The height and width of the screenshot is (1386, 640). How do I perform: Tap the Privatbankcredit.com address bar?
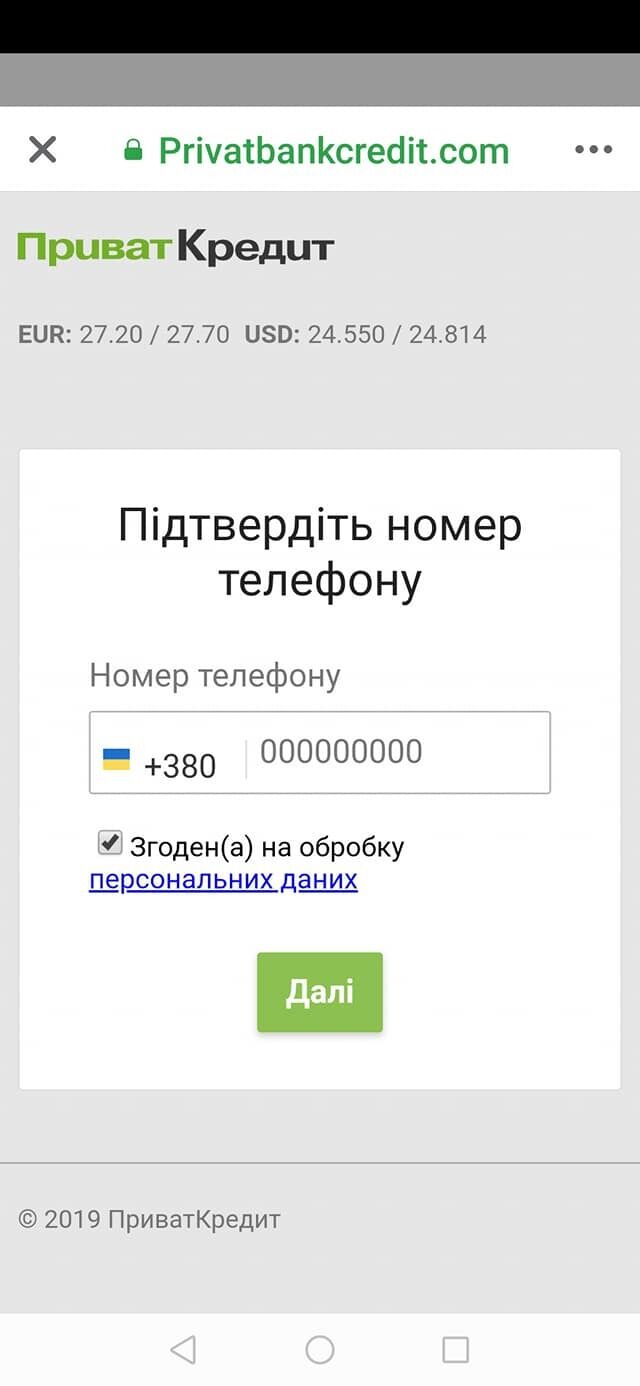point(333,151)
